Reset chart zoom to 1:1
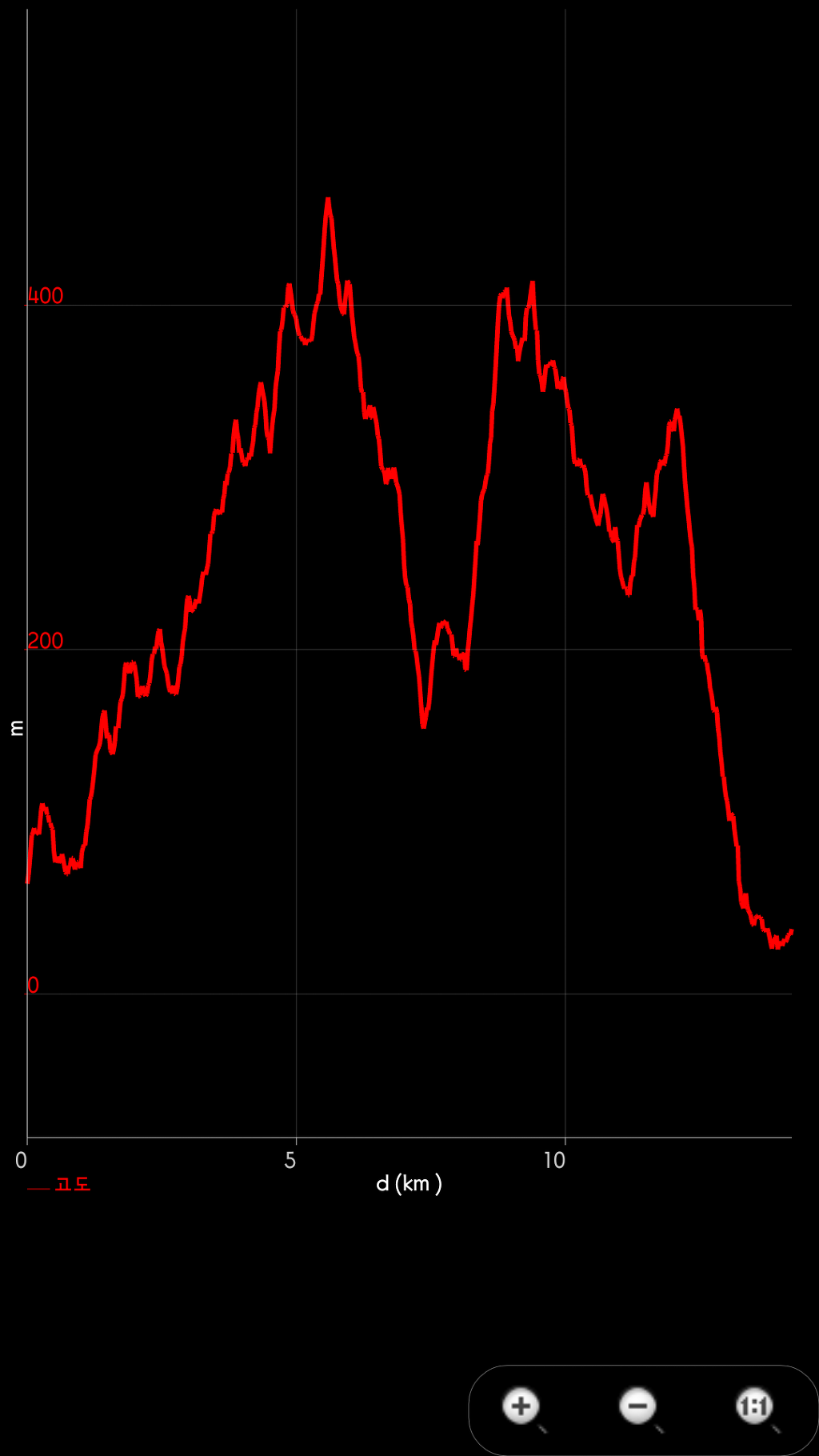Screen dimensions: 819x1456 click(754, 1407)
